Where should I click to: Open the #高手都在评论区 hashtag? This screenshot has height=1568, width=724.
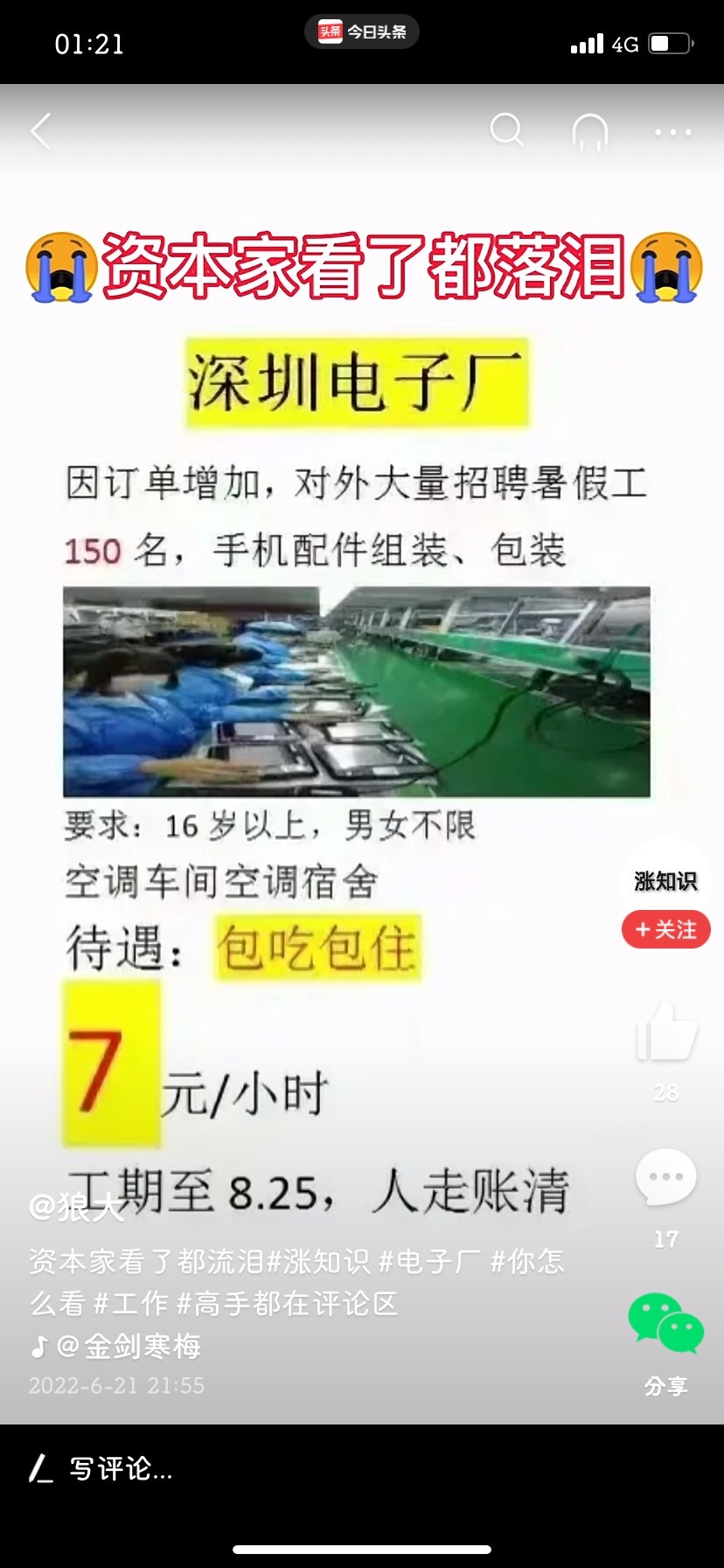287,1303
